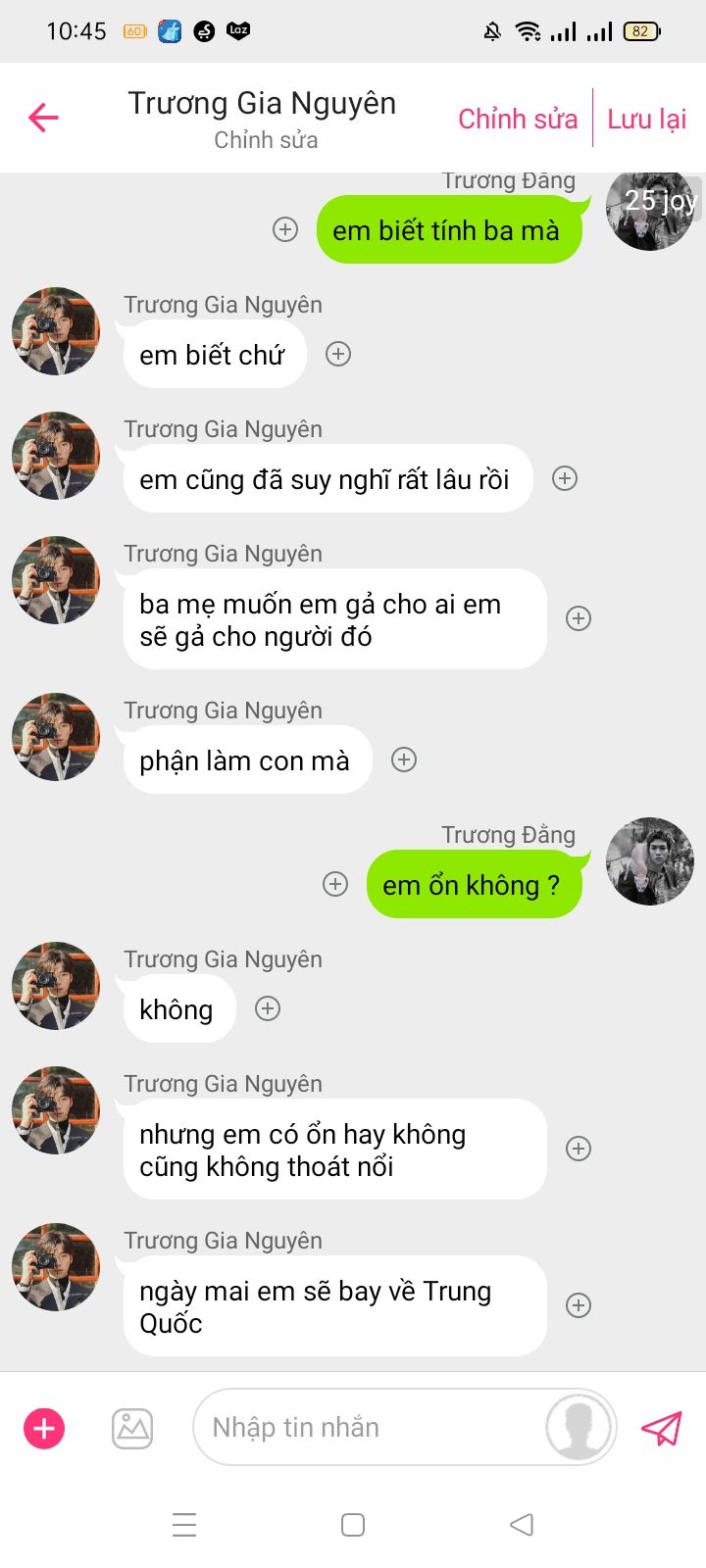Image resolution: width=706 pixels, height=1568 pixels.
Task: Tap Lưu lại to save the chat
Action: pyautogui.click(x=646, y=119)
